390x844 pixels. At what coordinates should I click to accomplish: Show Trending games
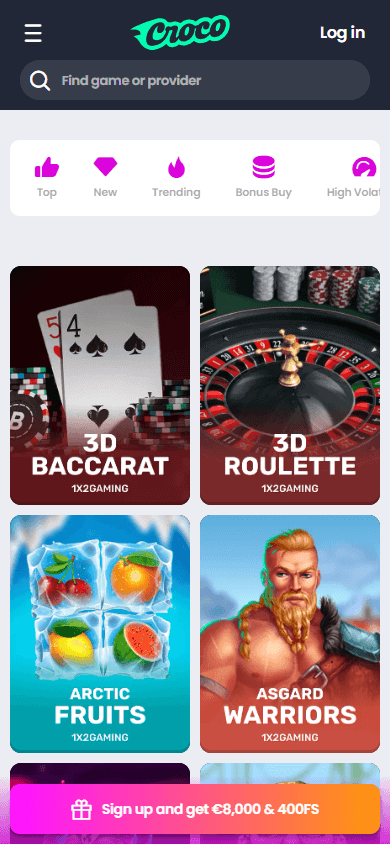[176, 178]
